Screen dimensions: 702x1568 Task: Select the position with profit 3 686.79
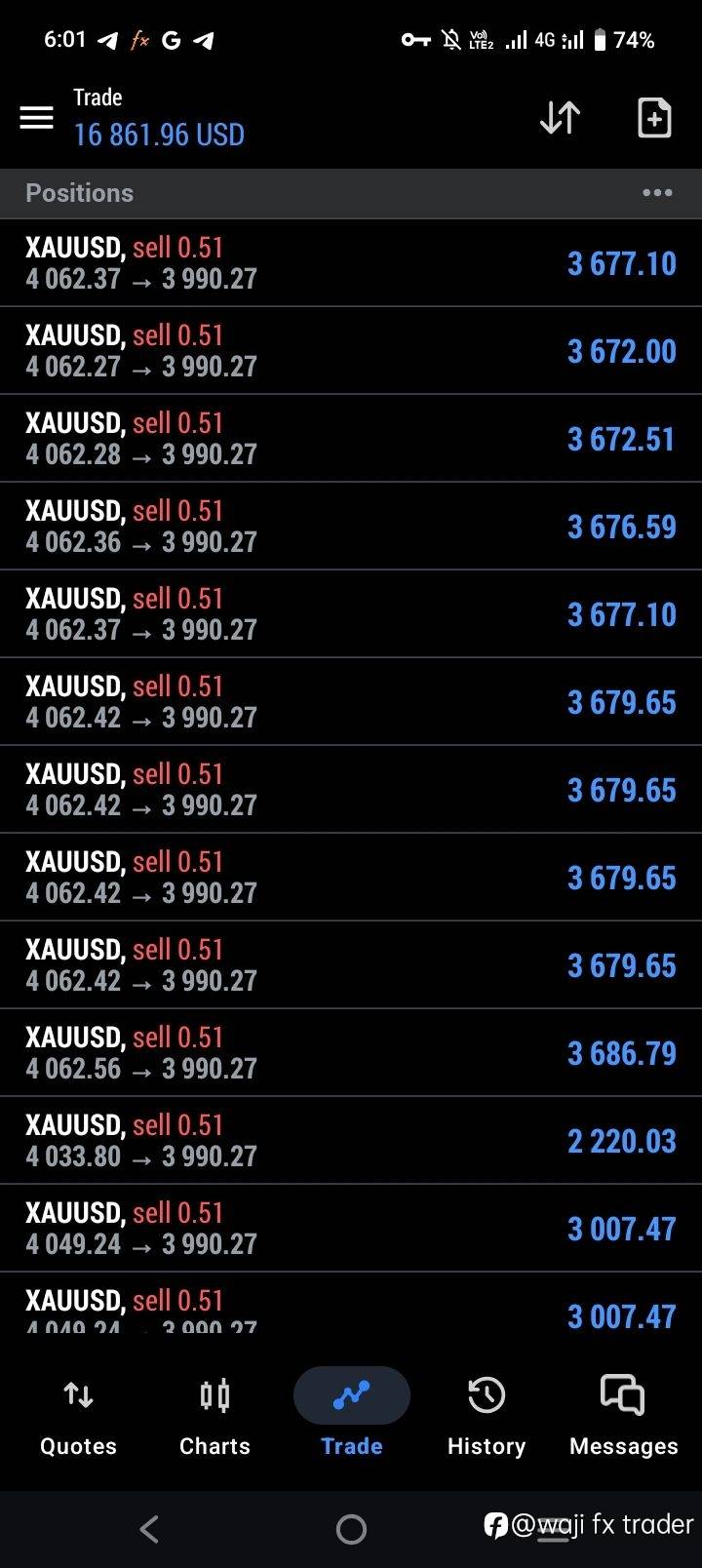(x=351, y=1053)
